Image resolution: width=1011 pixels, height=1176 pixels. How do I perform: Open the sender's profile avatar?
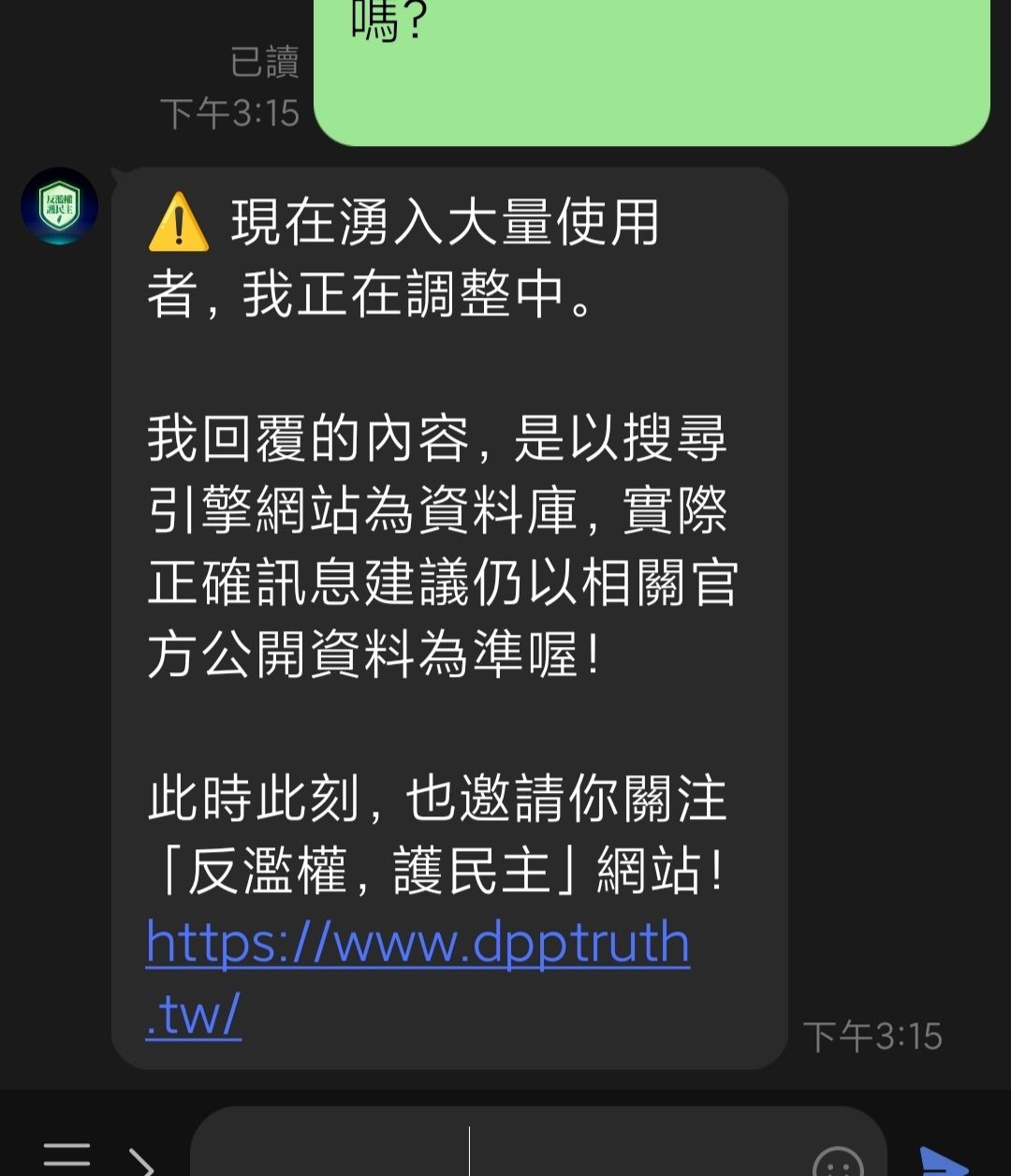59,206
